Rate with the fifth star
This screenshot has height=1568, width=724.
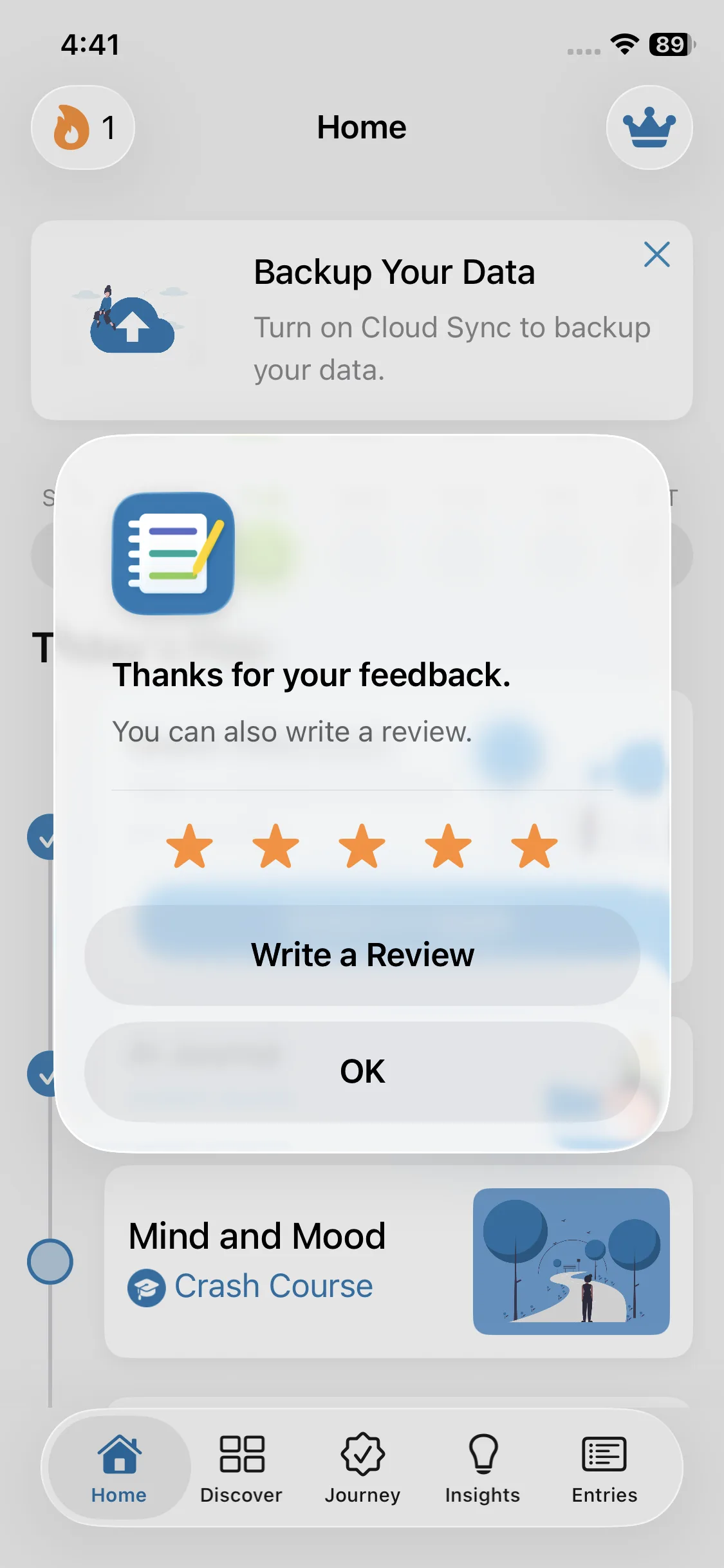[534, 846]
